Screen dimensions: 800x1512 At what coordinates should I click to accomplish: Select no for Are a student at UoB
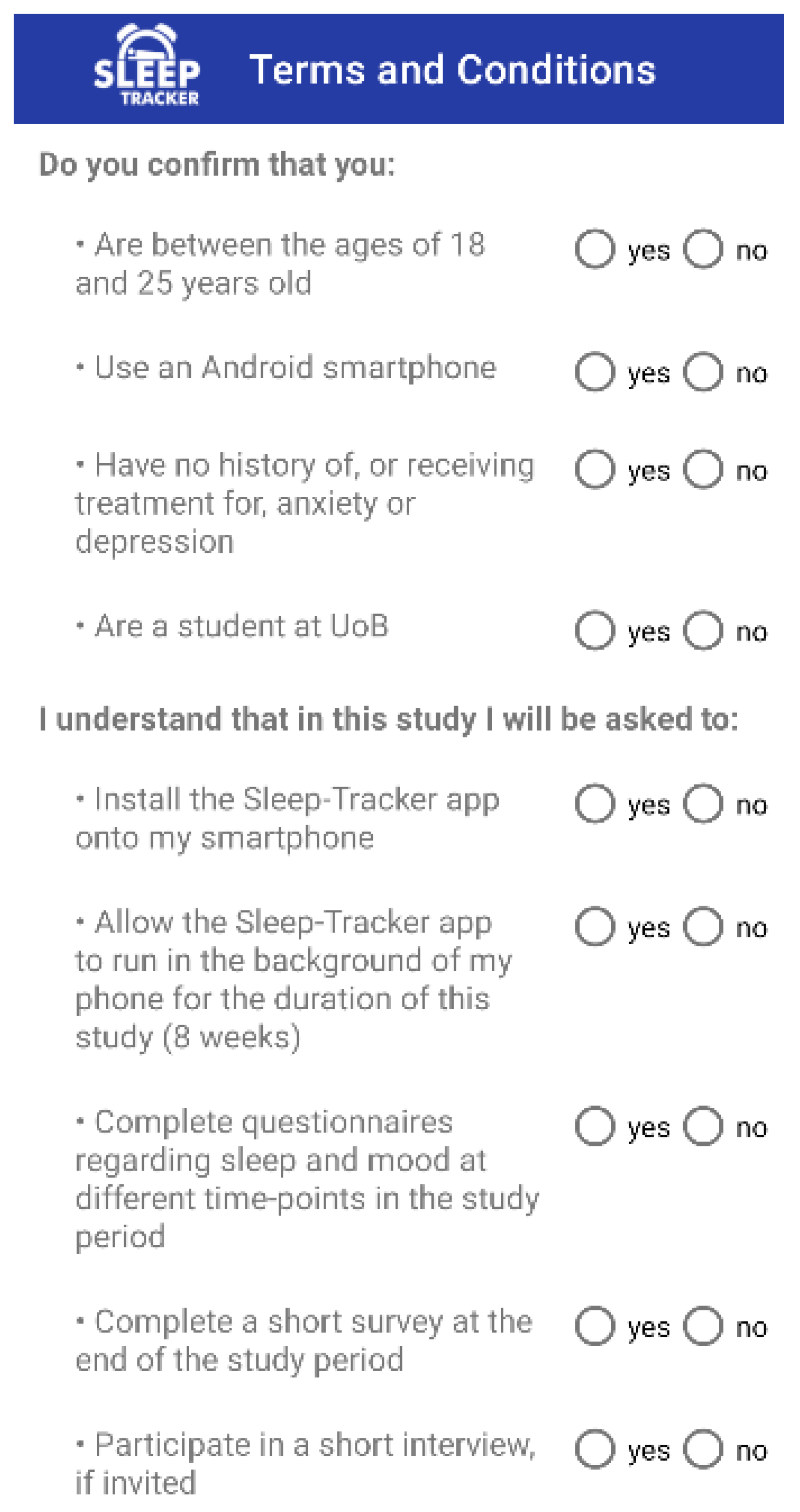[x=702, y=630]
